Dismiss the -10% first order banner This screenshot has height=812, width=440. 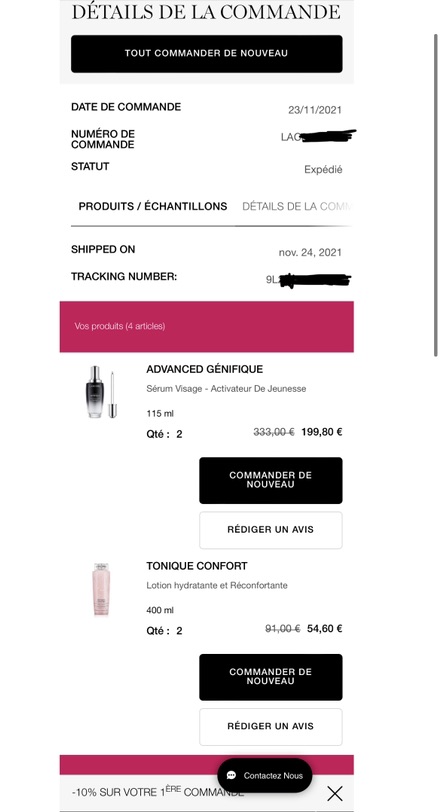click(335, 793)
